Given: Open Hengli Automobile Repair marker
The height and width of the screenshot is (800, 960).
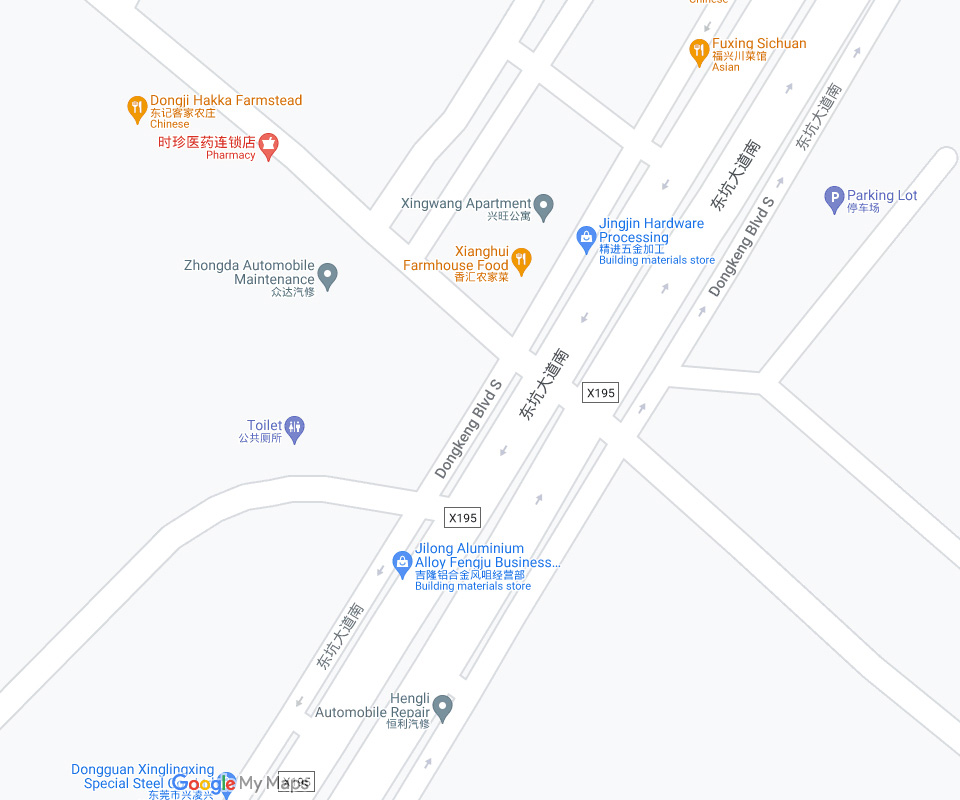Looking at the screenshot, I should [442, 708].
